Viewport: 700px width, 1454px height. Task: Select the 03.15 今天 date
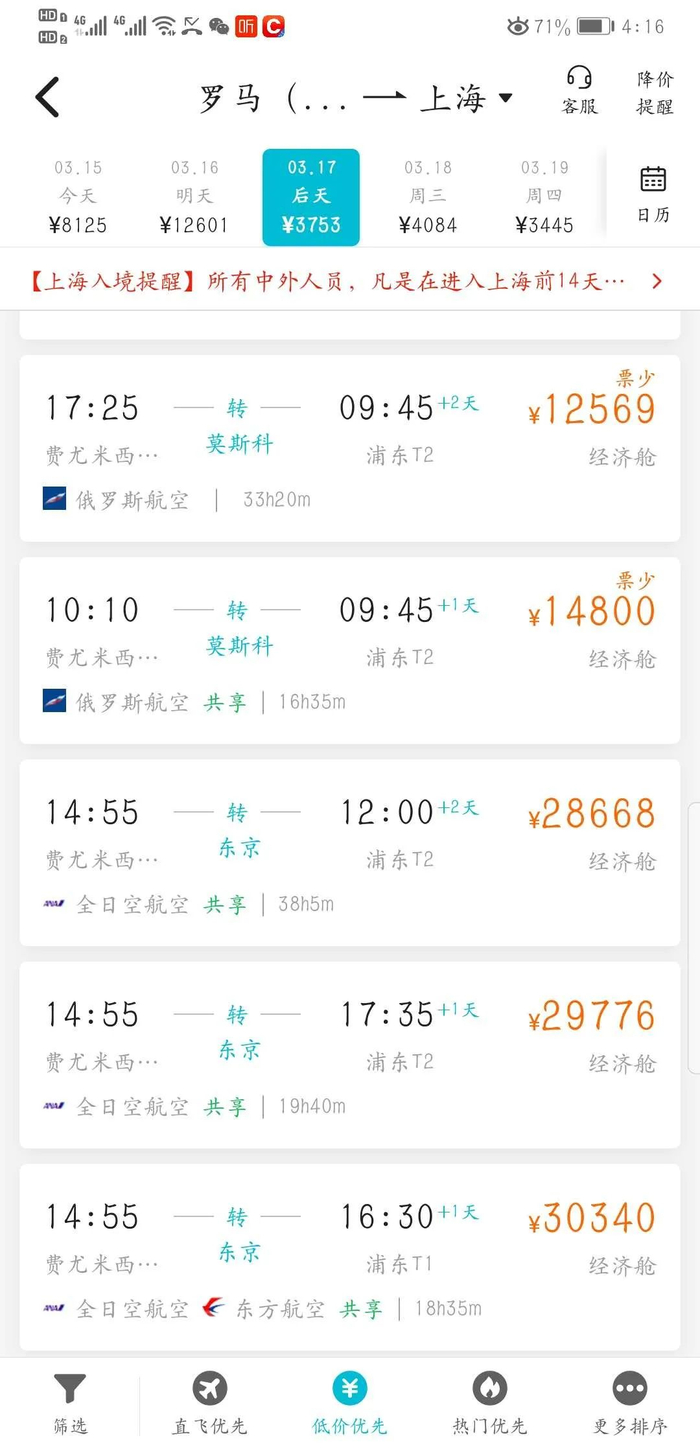78,197
